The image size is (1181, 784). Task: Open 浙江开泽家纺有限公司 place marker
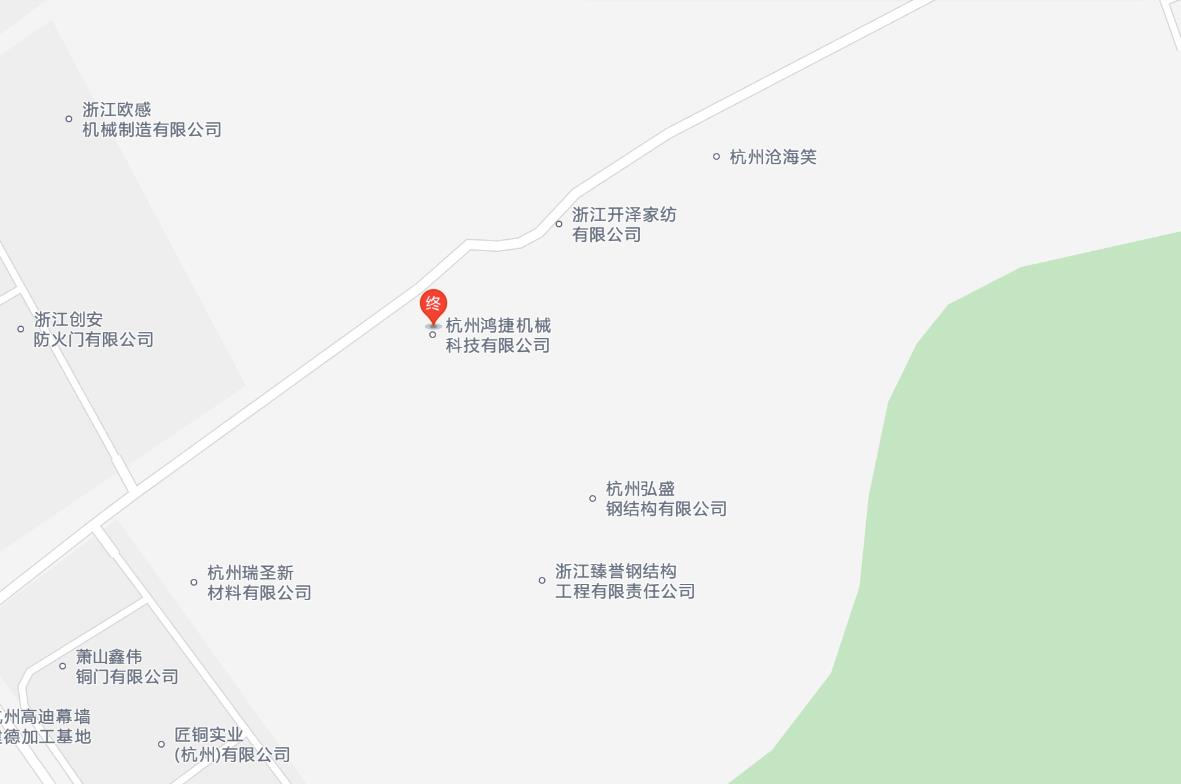622,224
